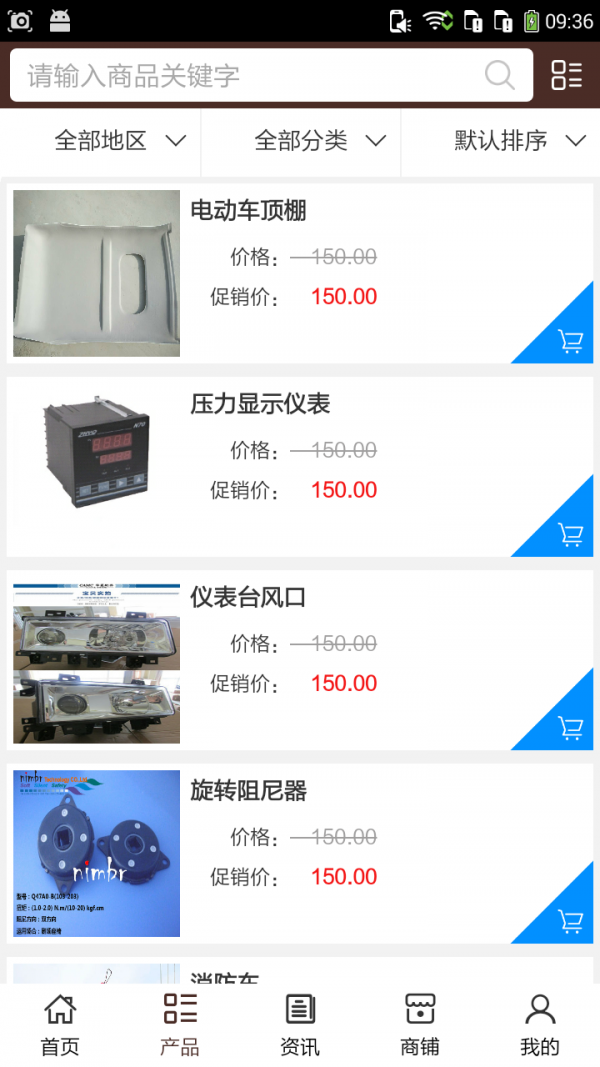The height and width of the screenshot is (1067, 600).
Task: Switch the list layout view icon
Action: 566,75
